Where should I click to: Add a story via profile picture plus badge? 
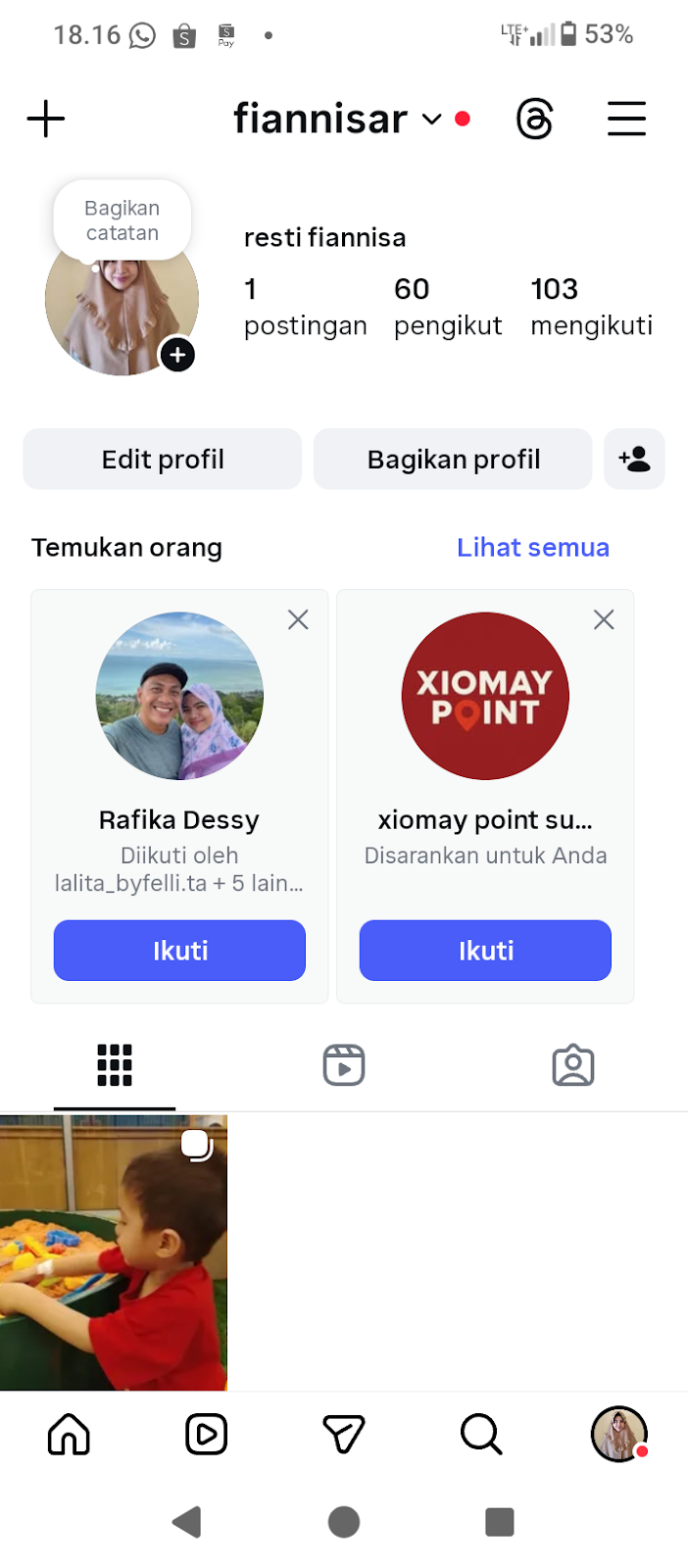(x=177, y=355)
